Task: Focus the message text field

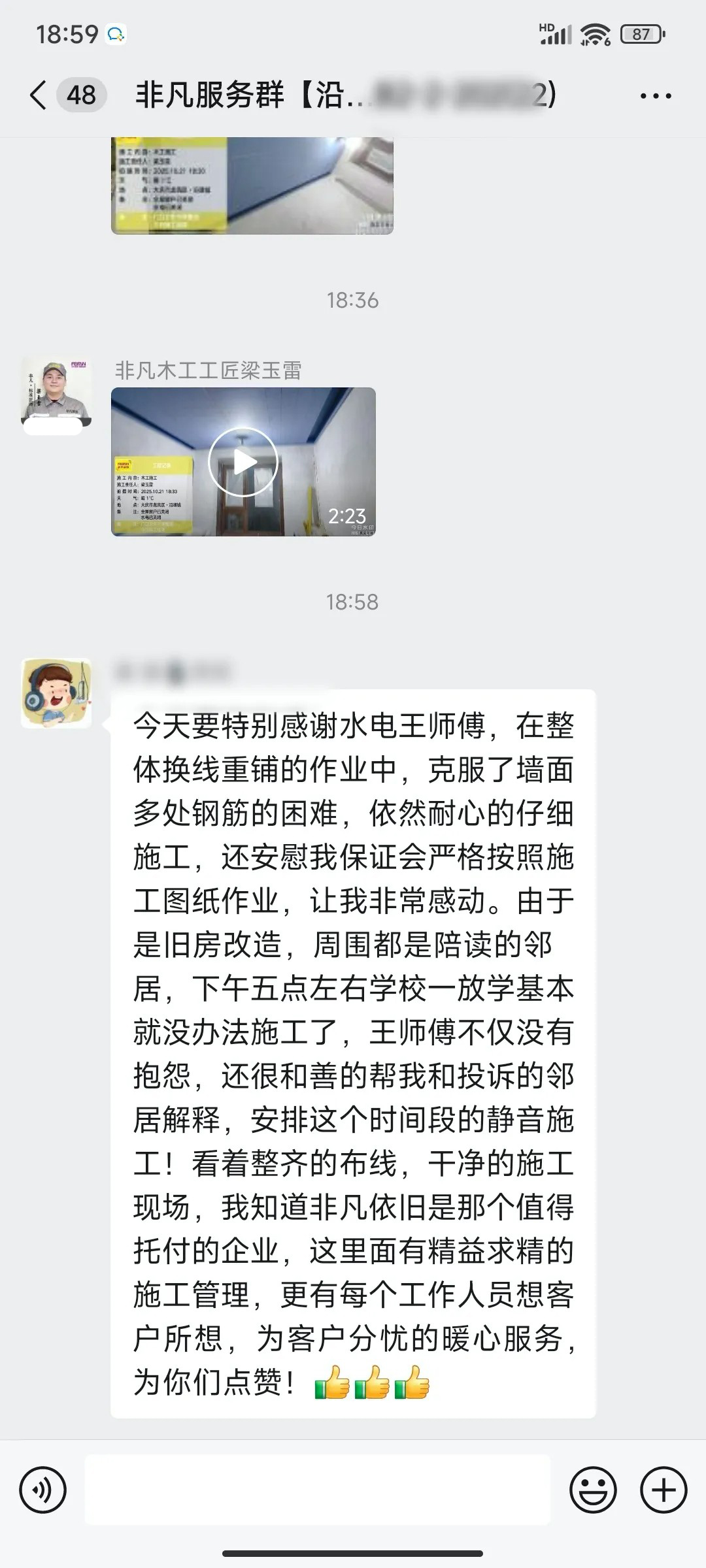Action: point(318,1490)
